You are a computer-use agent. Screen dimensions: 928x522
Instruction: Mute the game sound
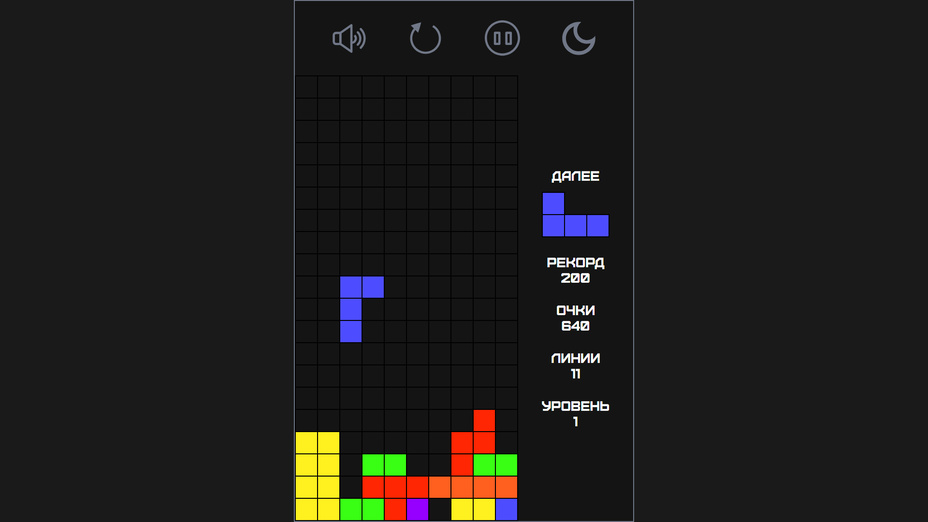pyautogui.click(x=349, y=39)
